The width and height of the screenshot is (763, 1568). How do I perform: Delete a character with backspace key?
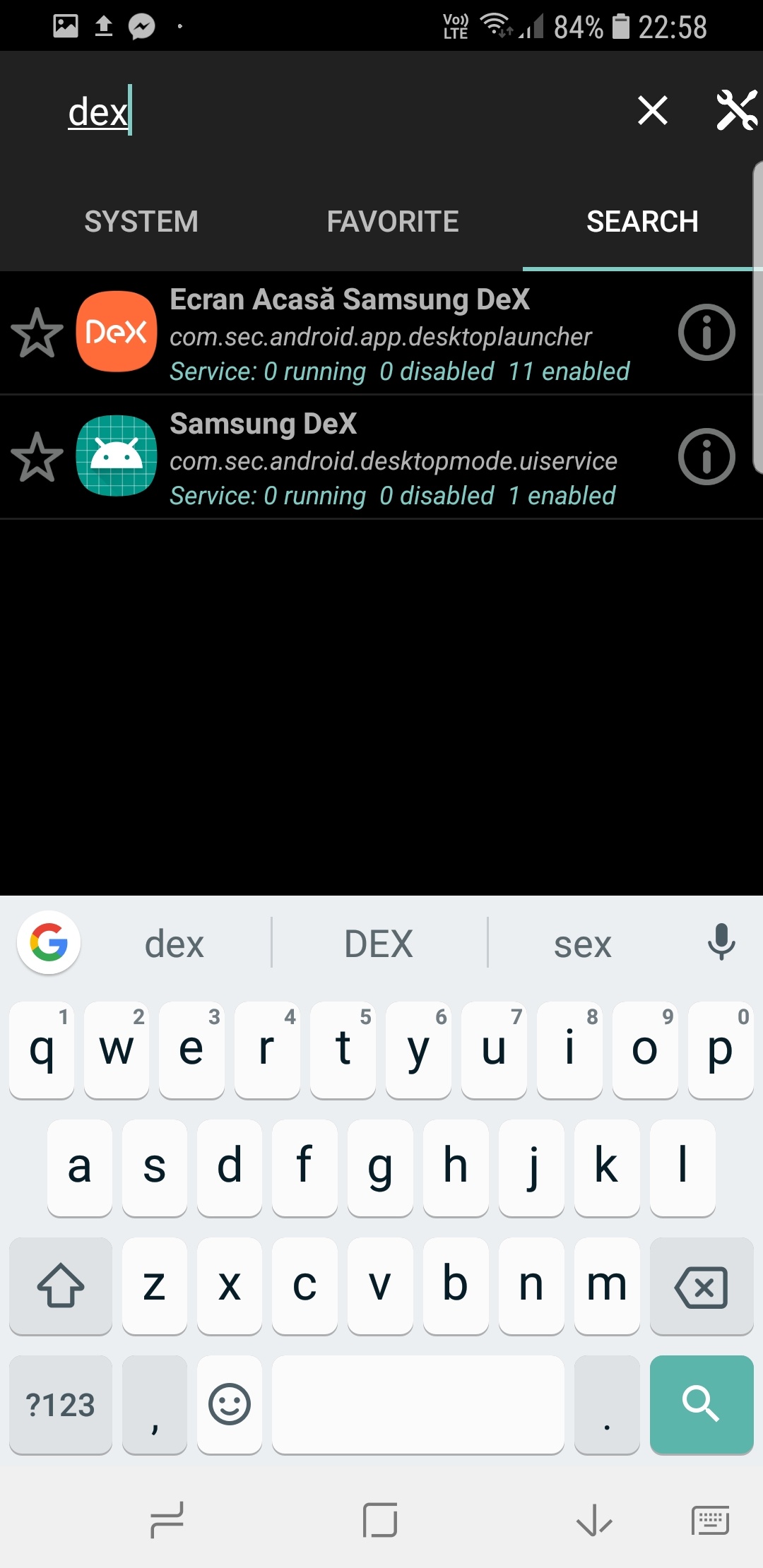(x=701, y=1287)
